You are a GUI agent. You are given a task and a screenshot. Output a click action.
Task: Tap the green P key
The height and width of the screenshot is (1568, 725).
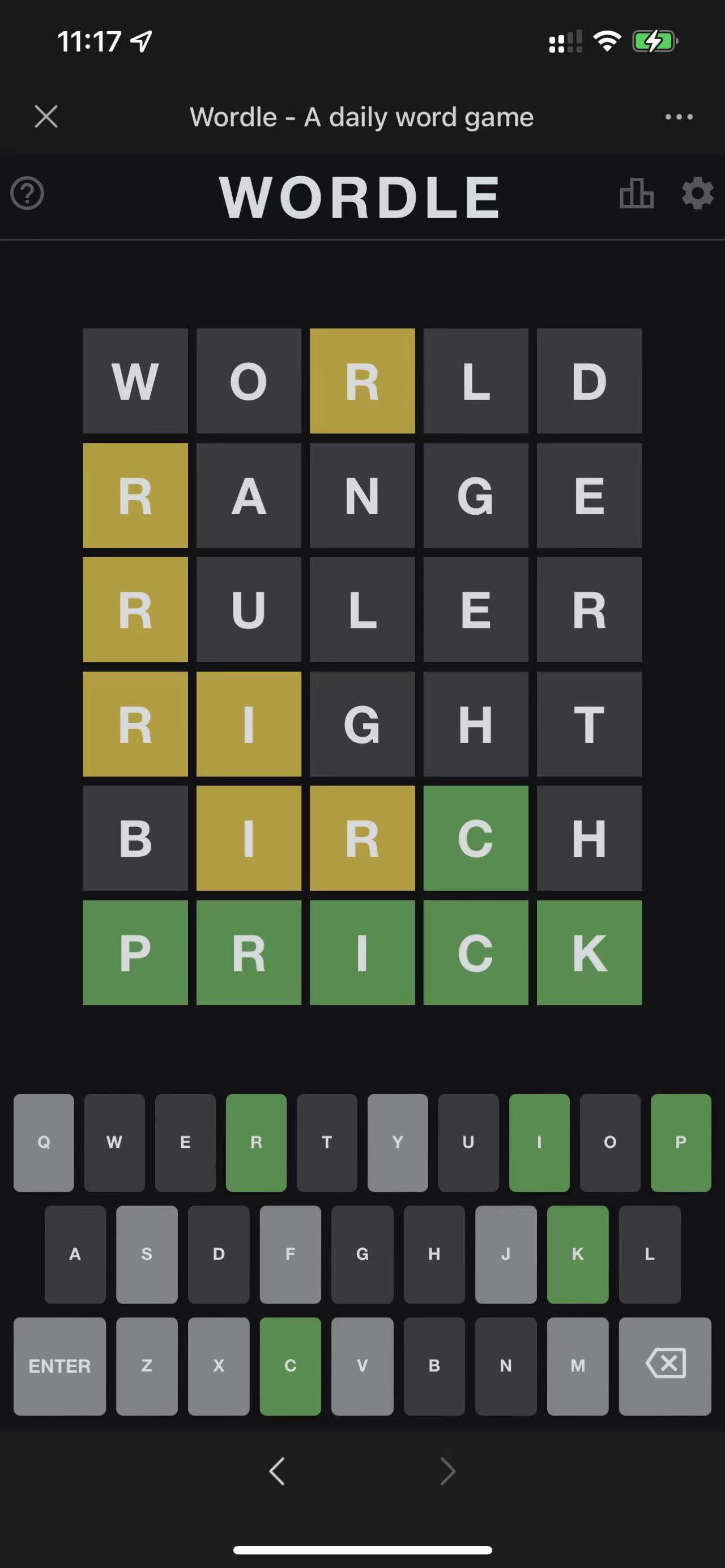pyautogui.click(x=681, y=1142)
